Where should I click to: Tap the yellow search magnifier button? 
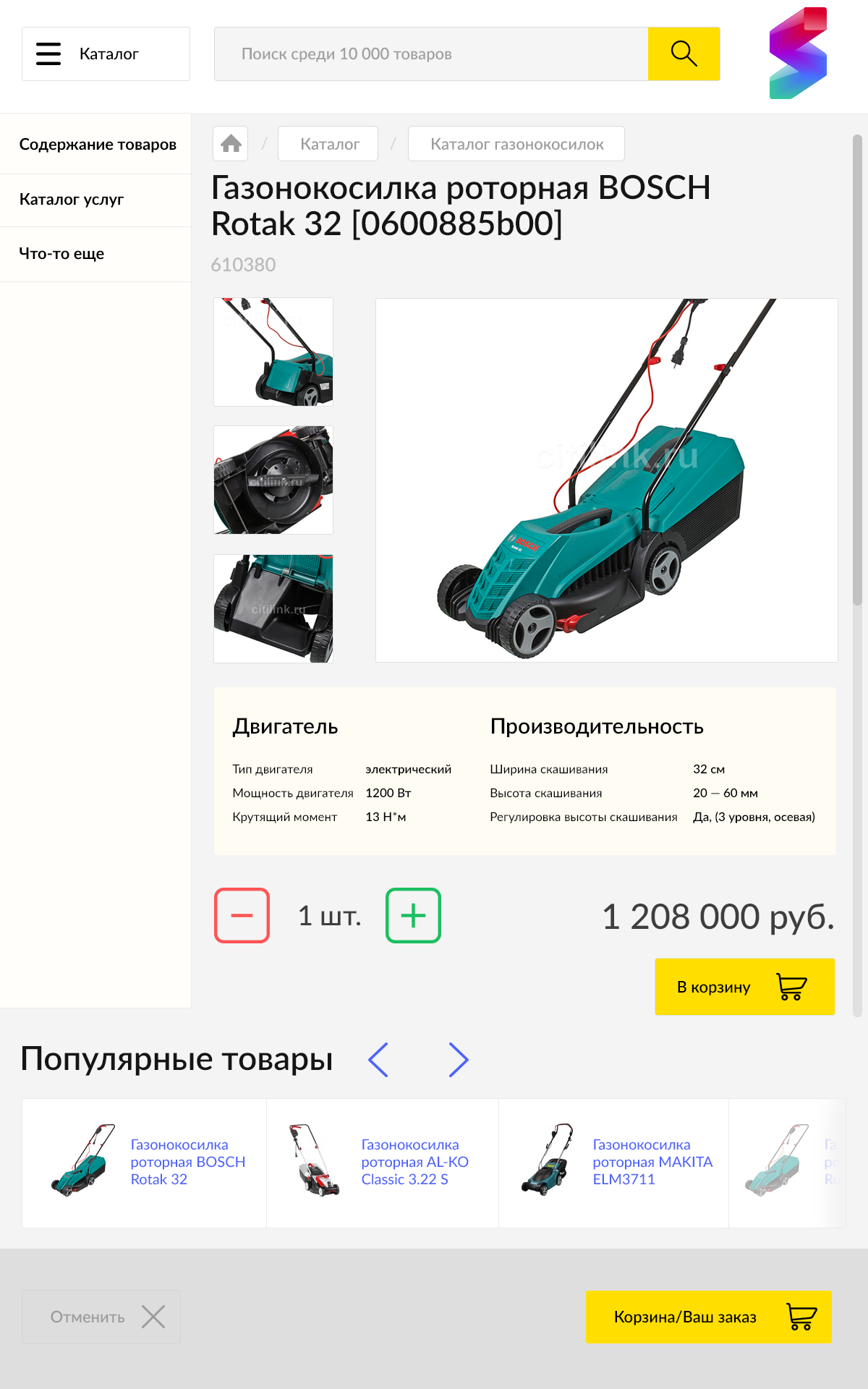(684, 54)
